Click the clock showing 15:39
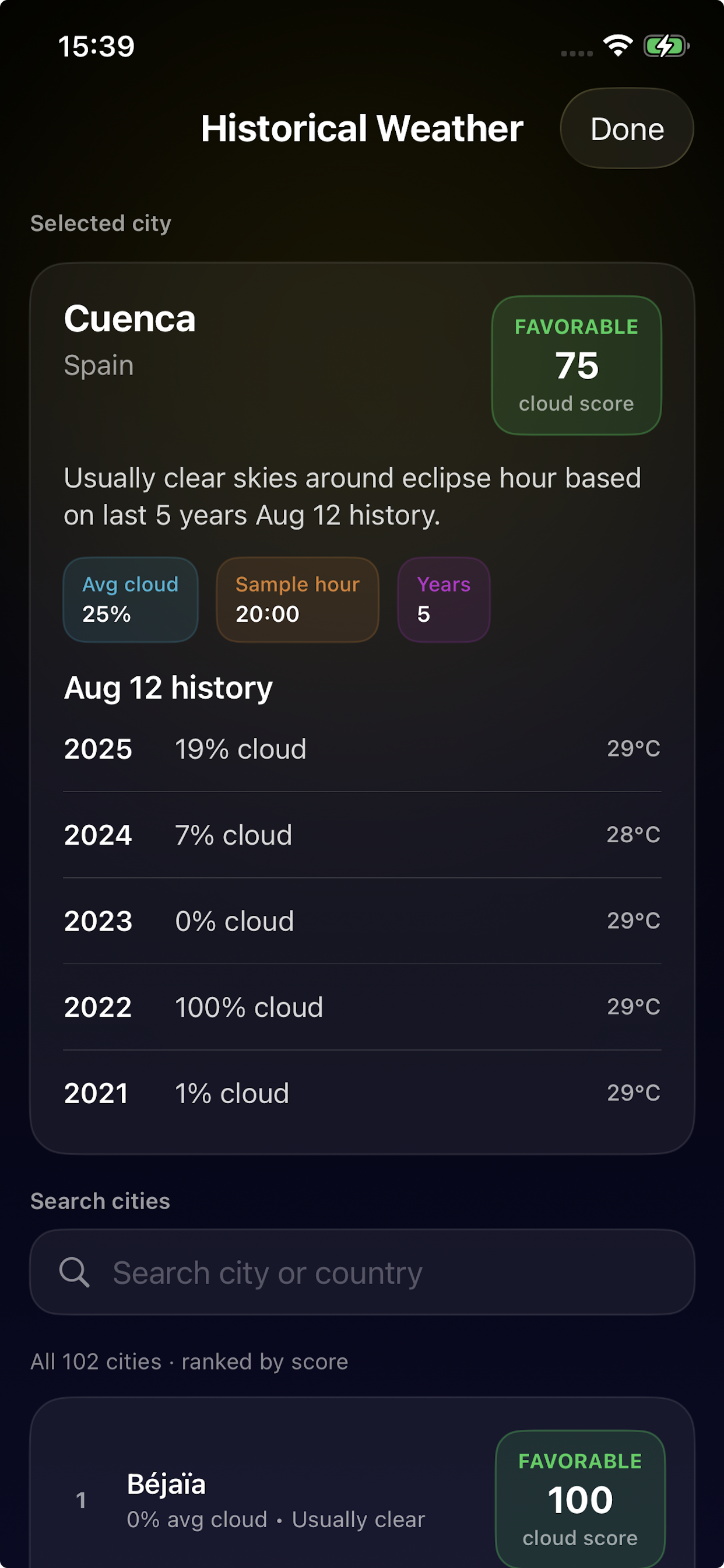724x1568 pixels. click(x=97, y=46)
